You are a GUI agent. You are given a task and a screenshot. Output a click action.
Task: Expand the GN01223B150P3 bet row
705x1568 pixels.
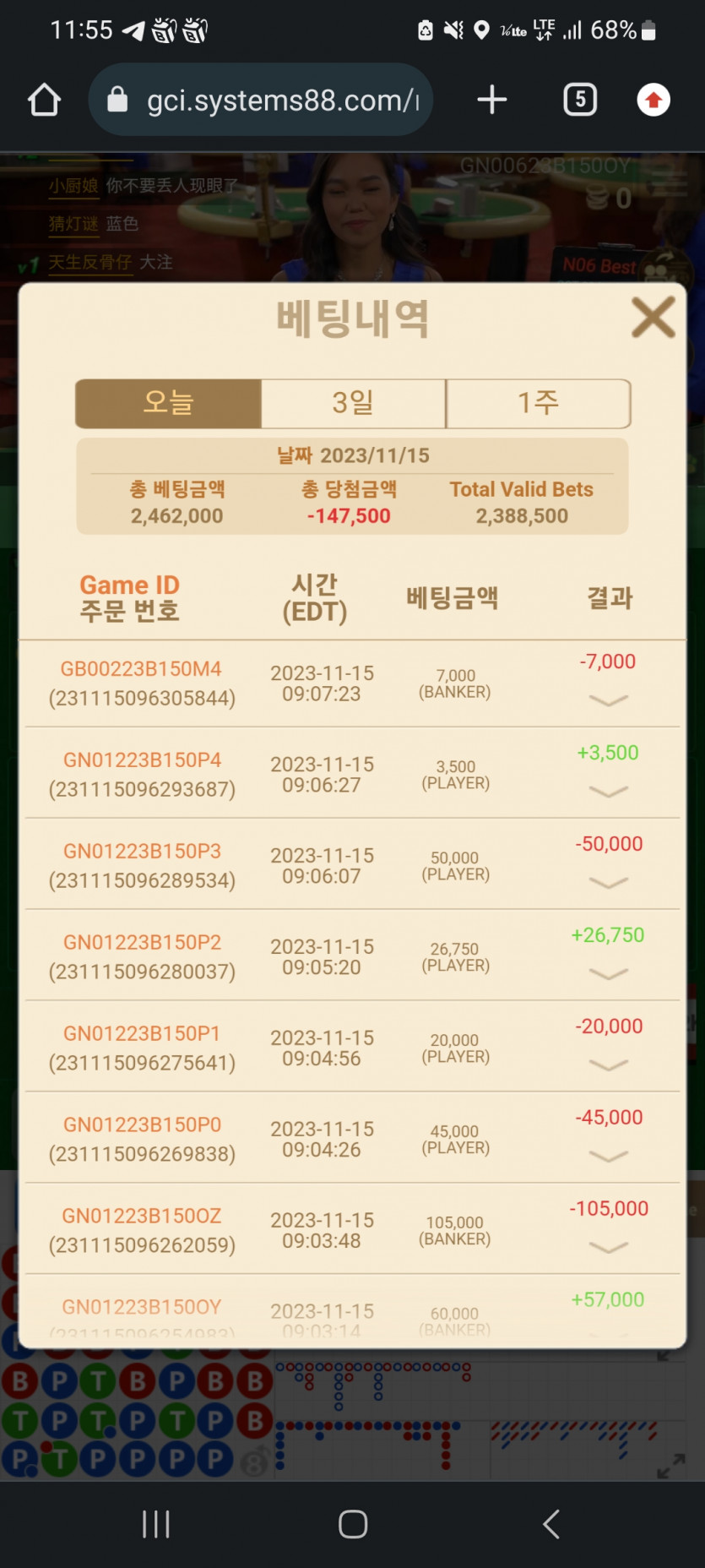pyautogui.click(x=608, y=883)
